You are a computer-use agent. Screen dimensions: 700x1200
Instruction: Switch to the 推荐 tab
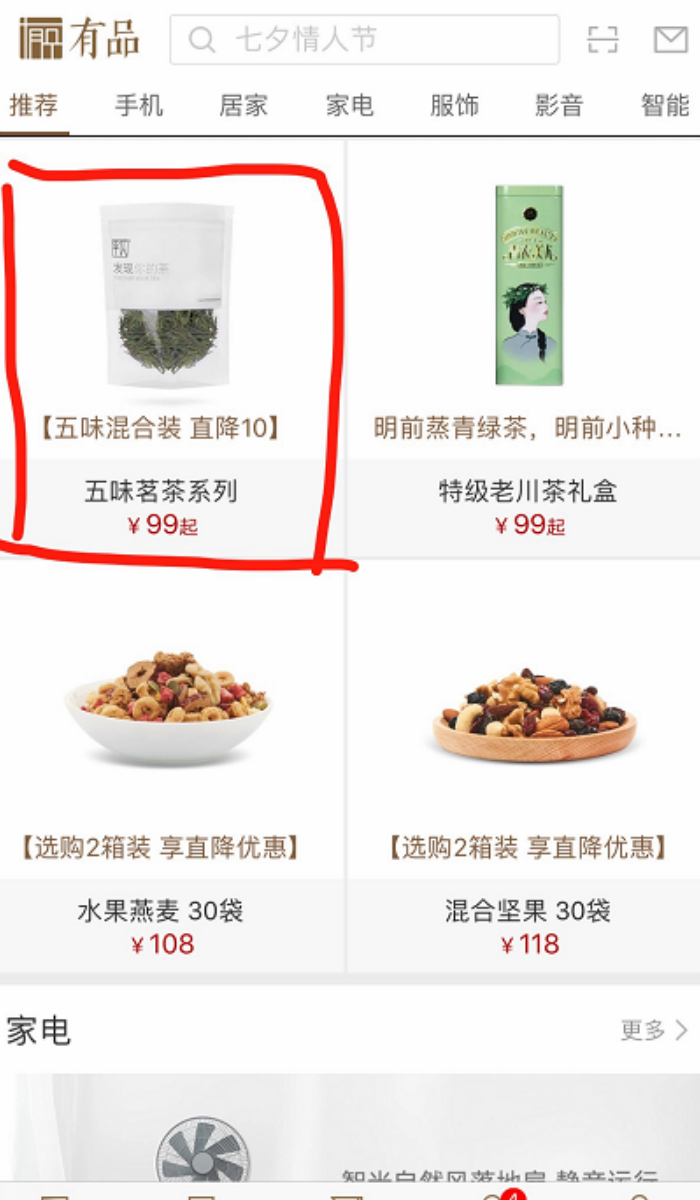(x=34, y=105)
